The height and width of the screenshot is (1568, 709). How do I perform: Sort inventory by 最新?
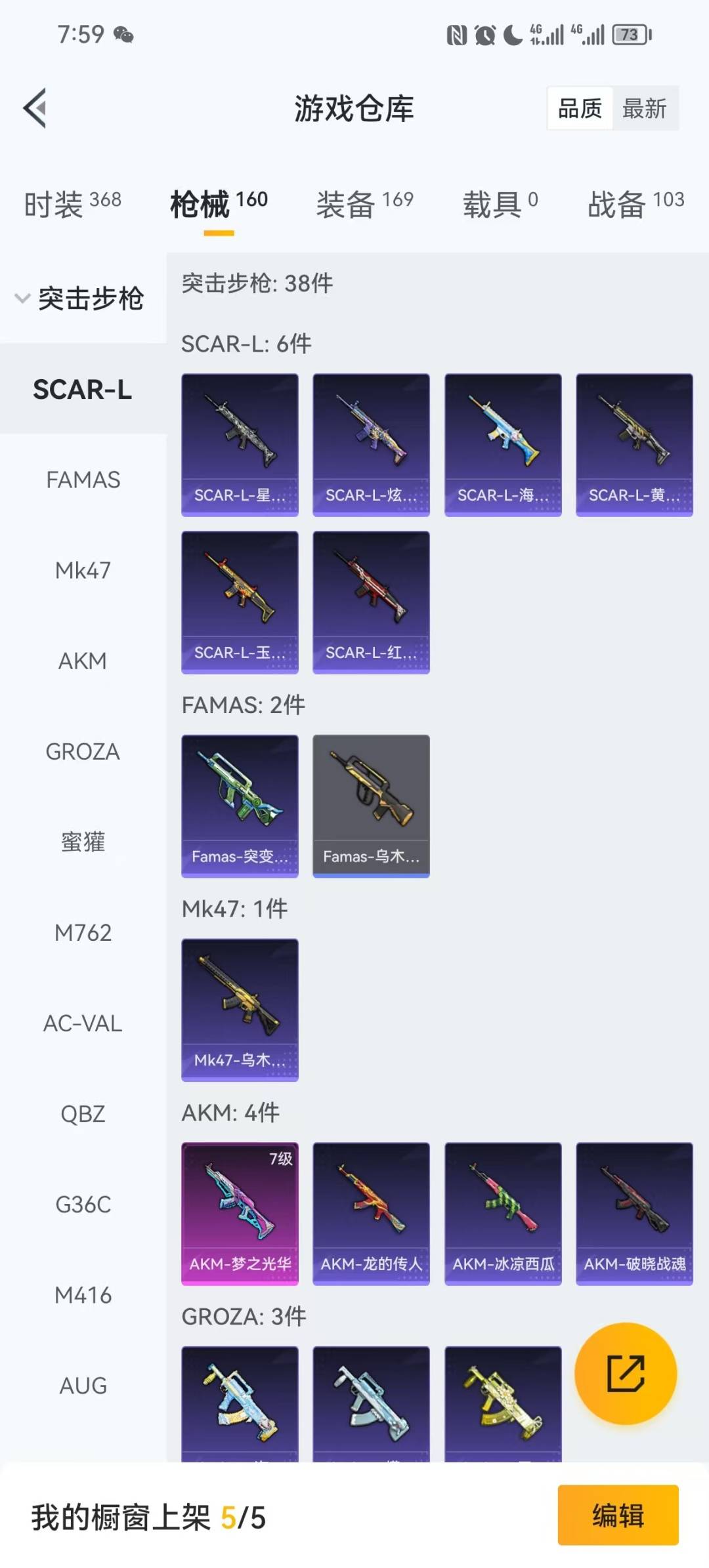click(x=644, y=108)
